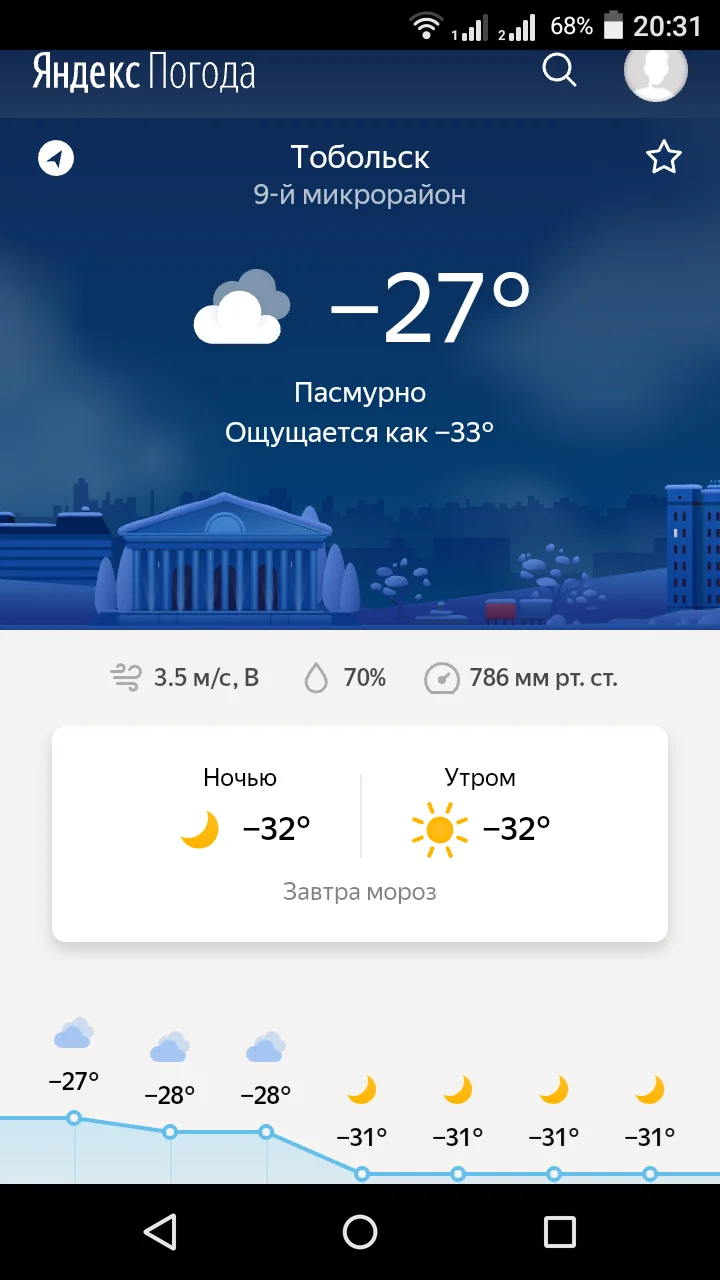Tap the pressure gauge icon
Screen dimensions: 720x1280
click(x=442, y=677)
